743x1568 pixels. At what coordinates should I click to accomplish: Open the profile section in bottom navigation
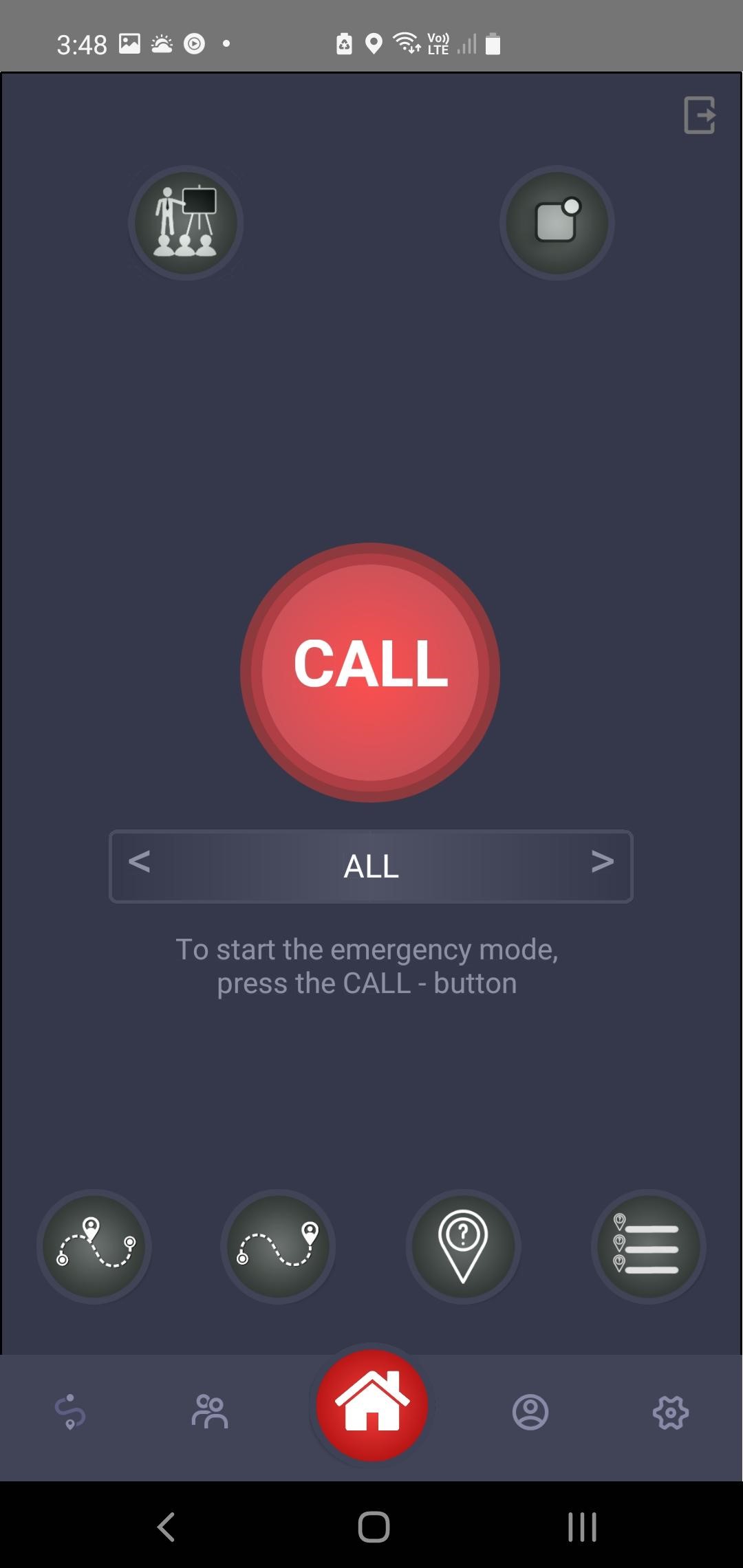(531, 1413)
